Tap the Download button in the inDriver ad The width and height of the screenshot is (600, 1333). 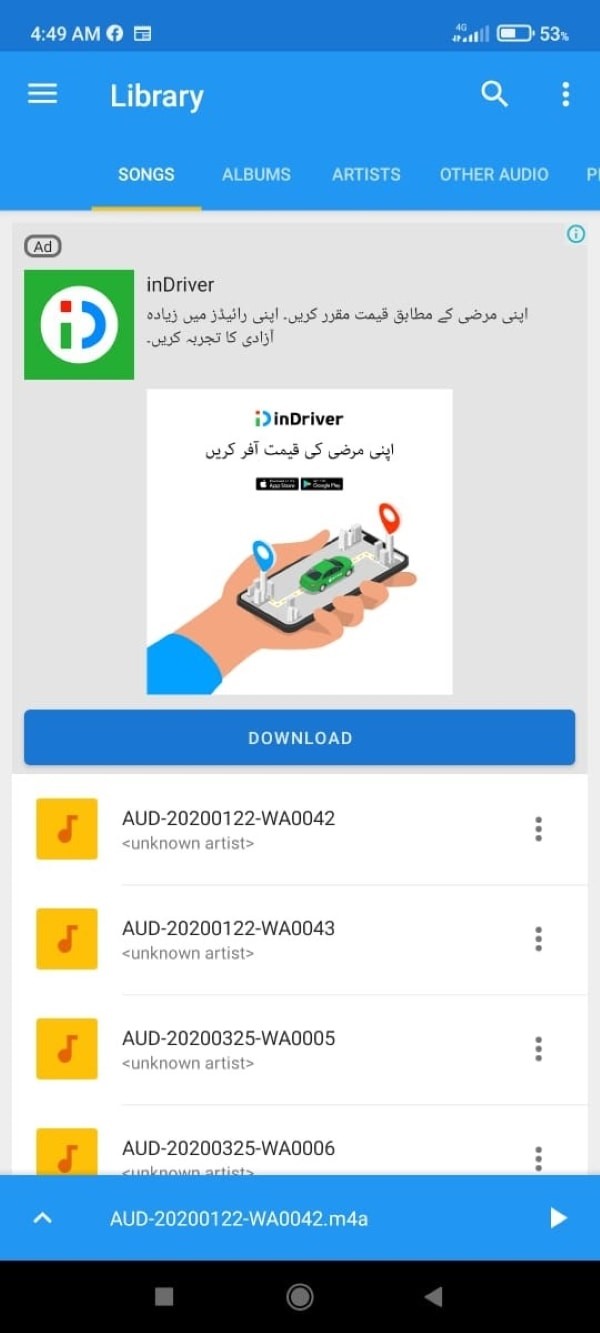[x=299, y=738]
